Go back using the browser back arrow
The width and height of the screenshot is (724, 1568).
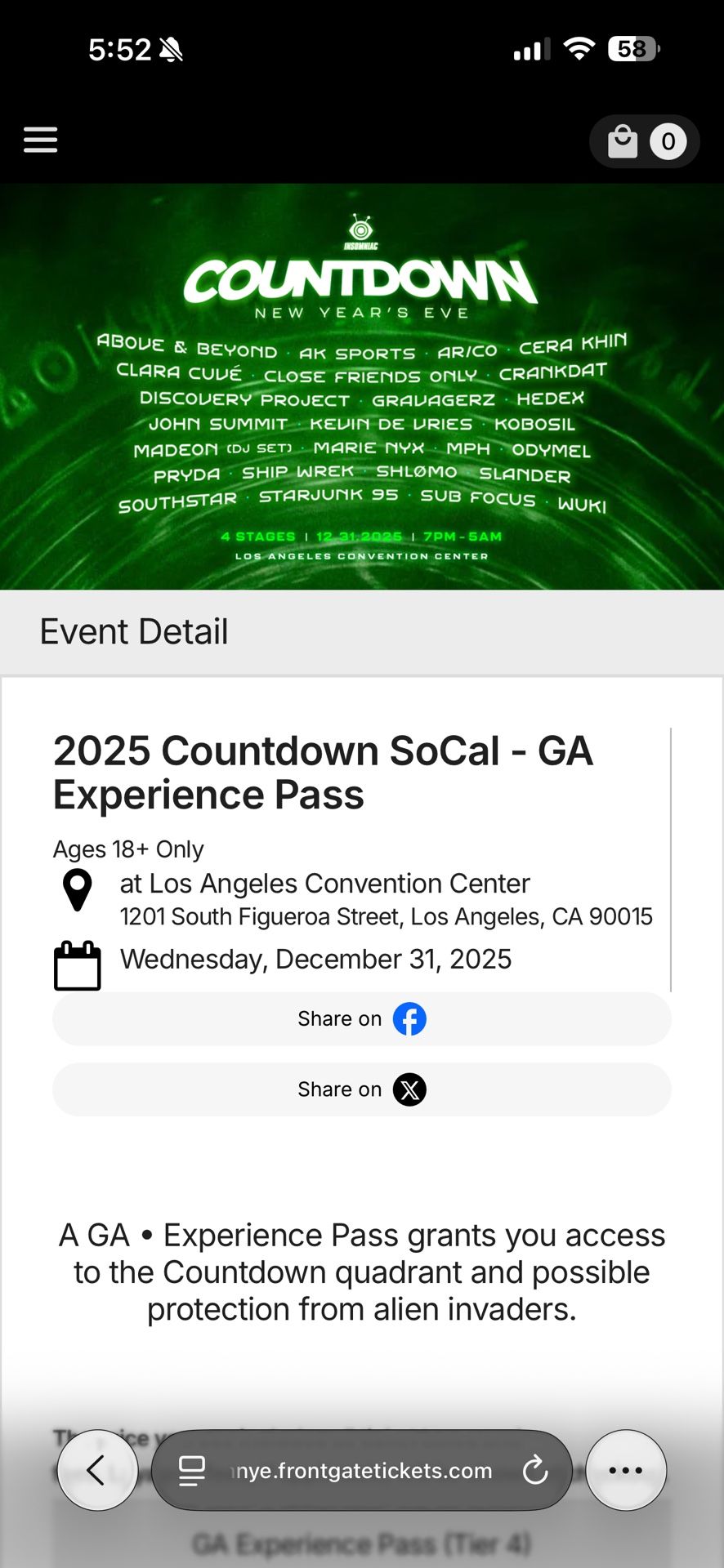(97, 1470)
